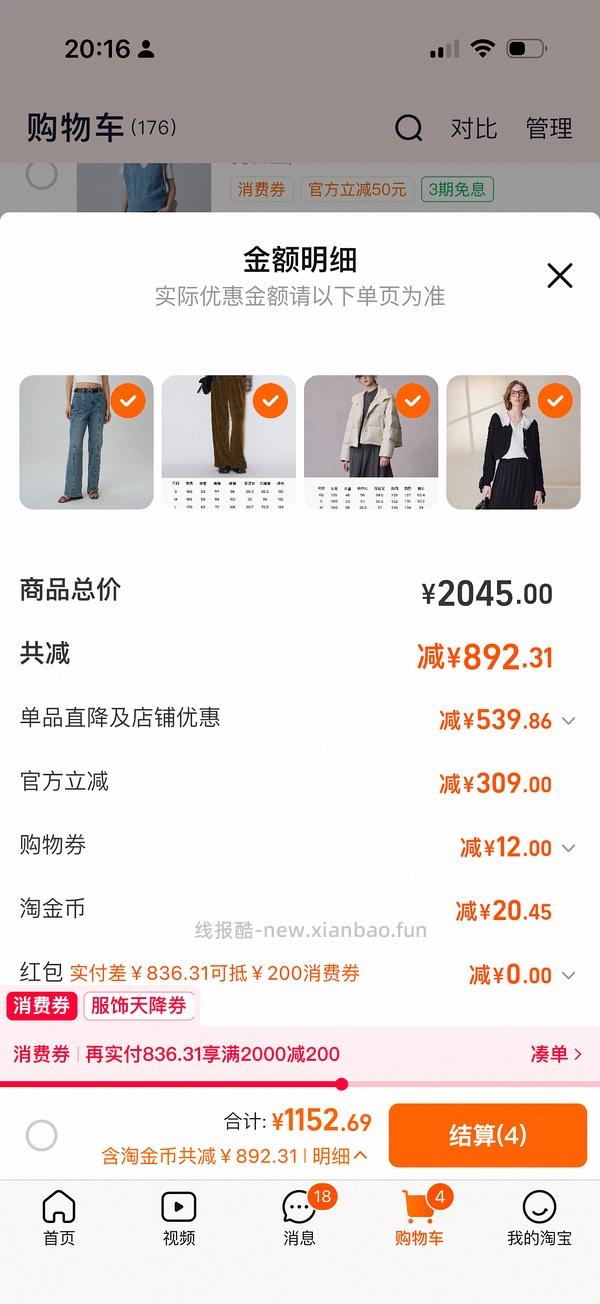Tap 结算(4) to check out
This screenshot has width=600, height=1304.
coord(487,1135)
